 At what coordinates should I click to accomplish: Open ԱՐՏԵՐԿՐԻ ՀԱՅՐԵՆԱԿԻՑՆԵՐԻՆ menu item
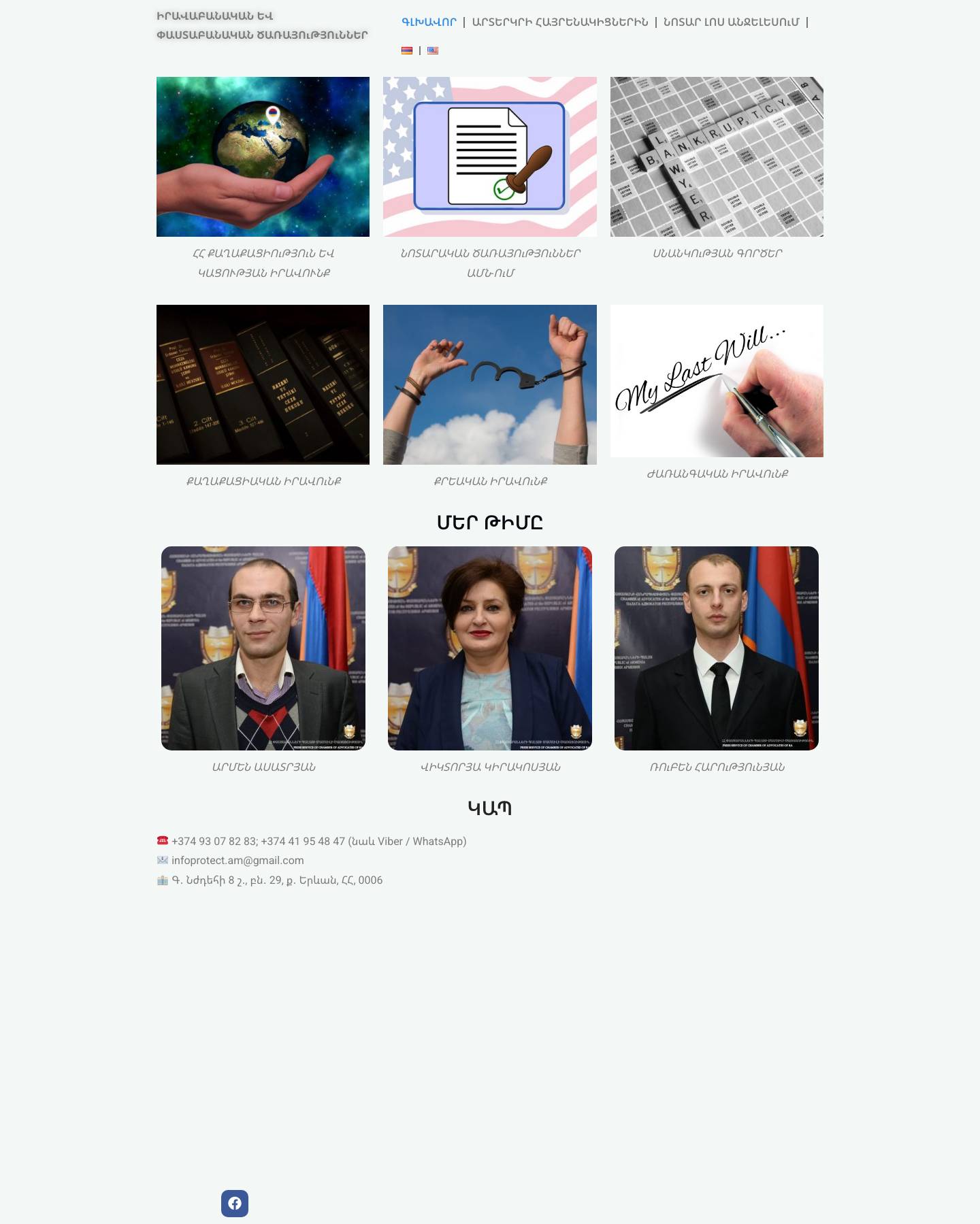(559, 22)
